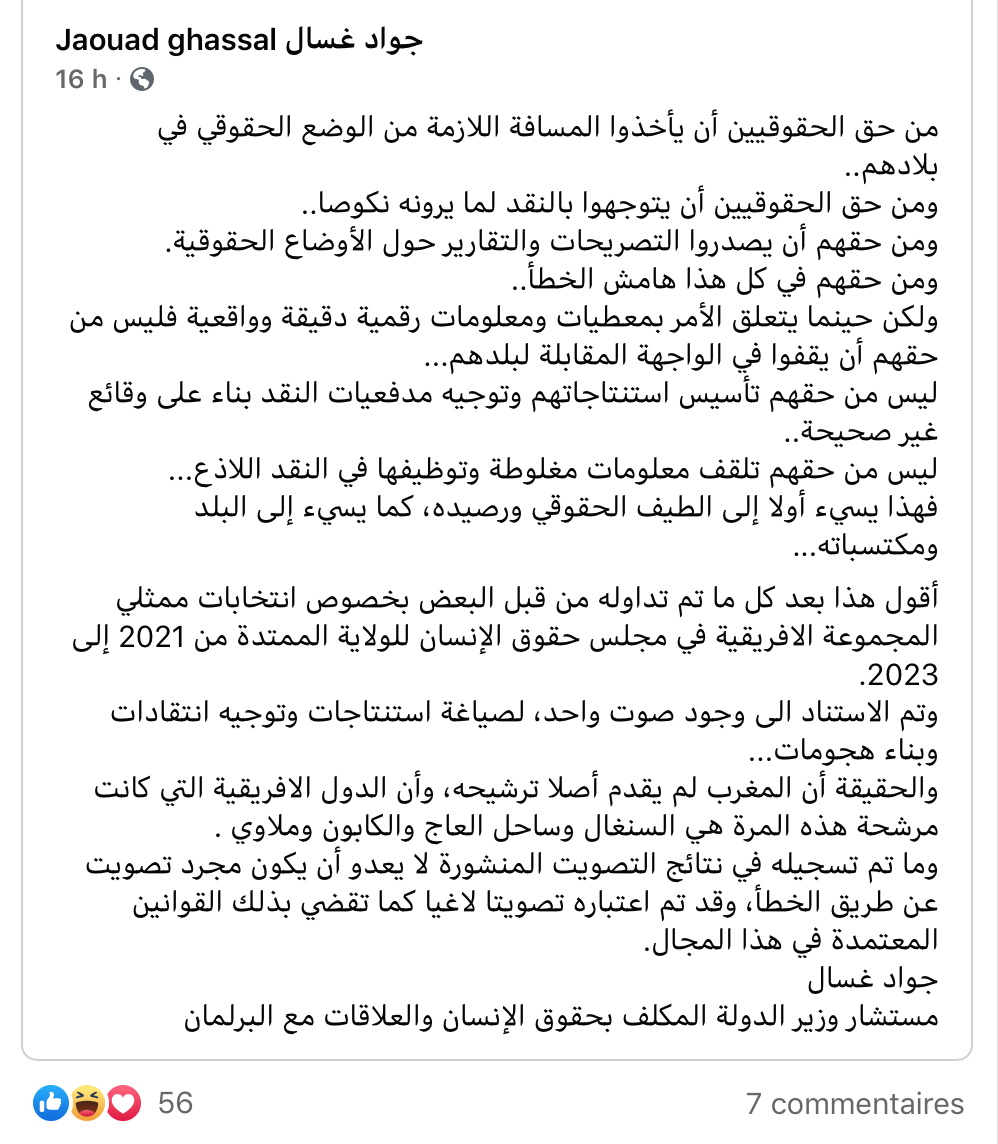The image size is (998, 1144).
Task: Open the 16 h post timestamp
Action: tap(81, 79)
